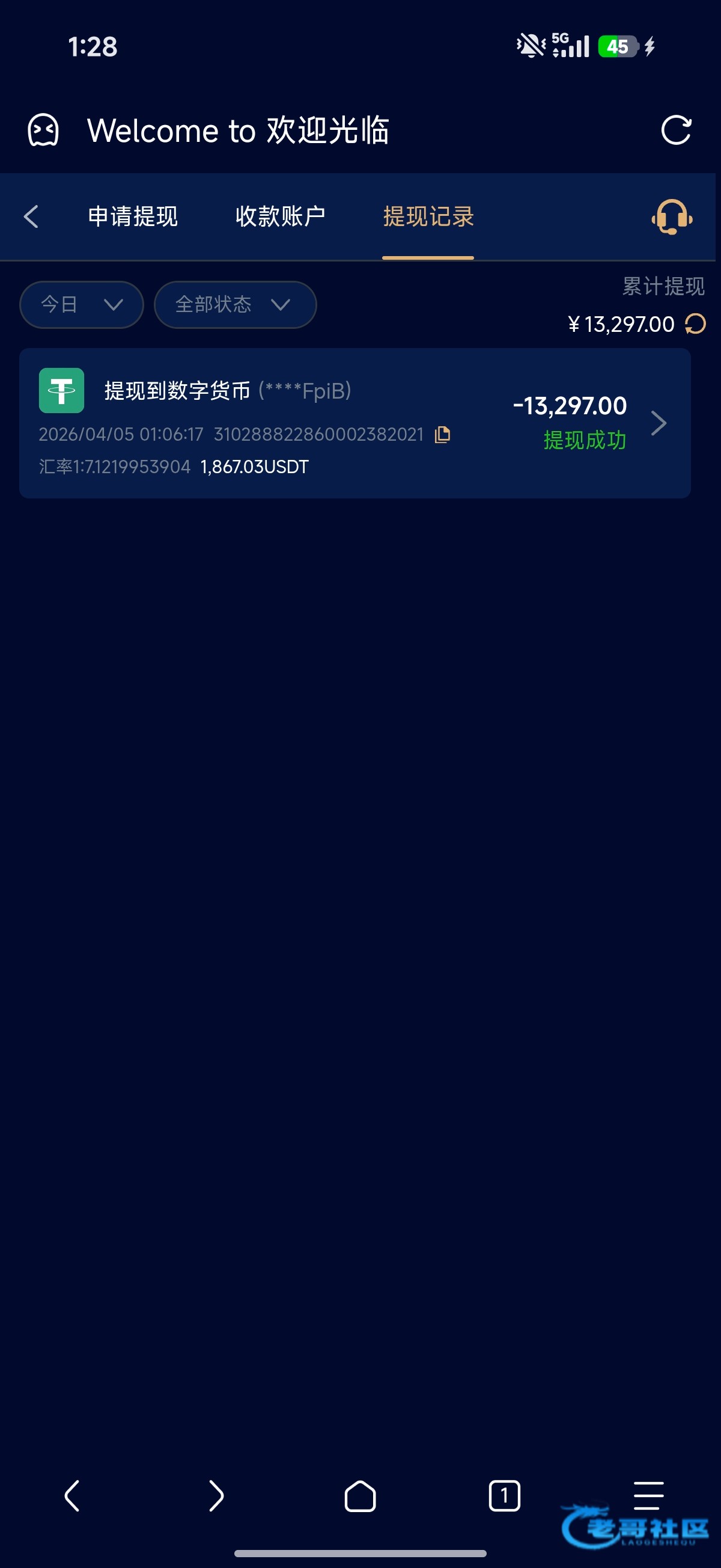Go back using the header arrow

coord(32,216)
